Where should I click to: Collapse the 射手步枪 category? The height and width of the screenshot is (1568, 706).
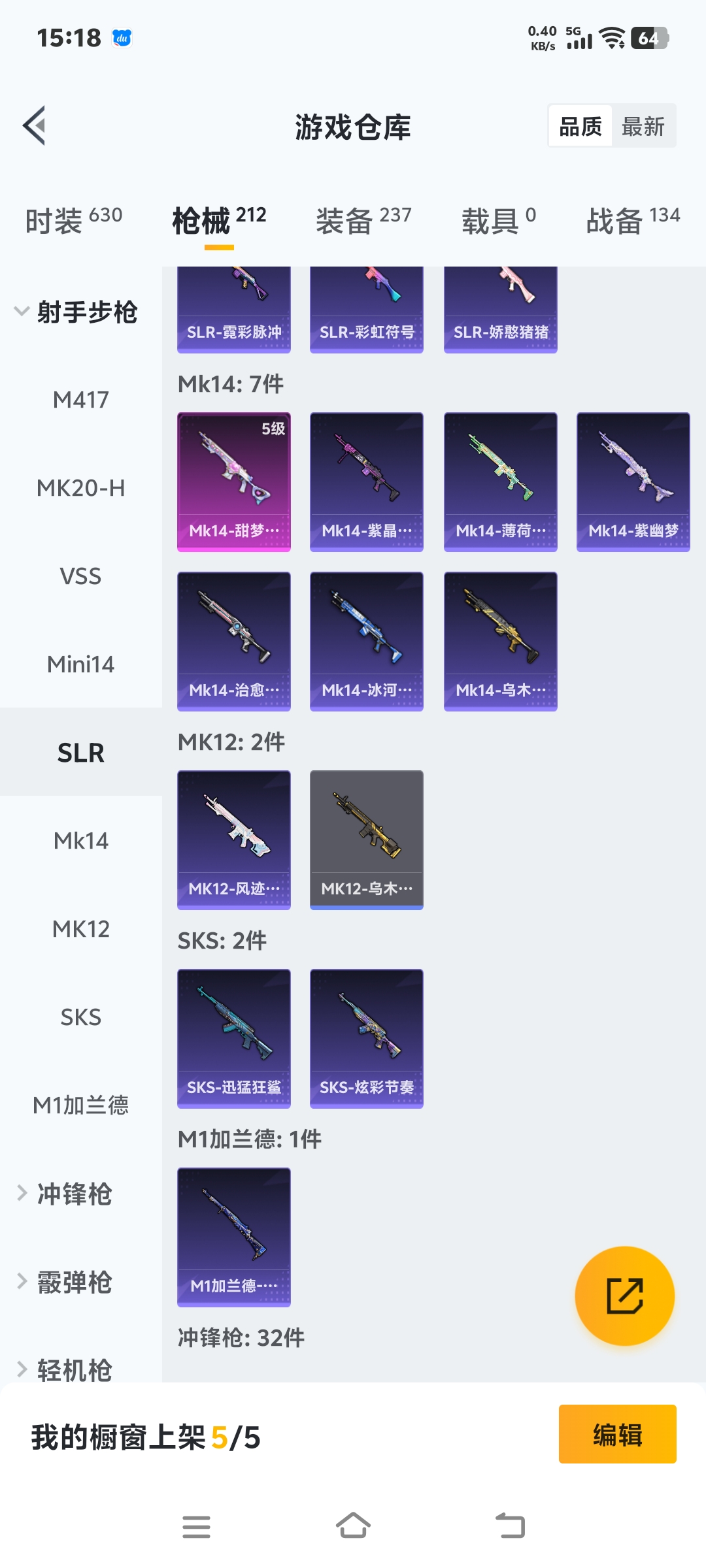[x=75, y=312]
